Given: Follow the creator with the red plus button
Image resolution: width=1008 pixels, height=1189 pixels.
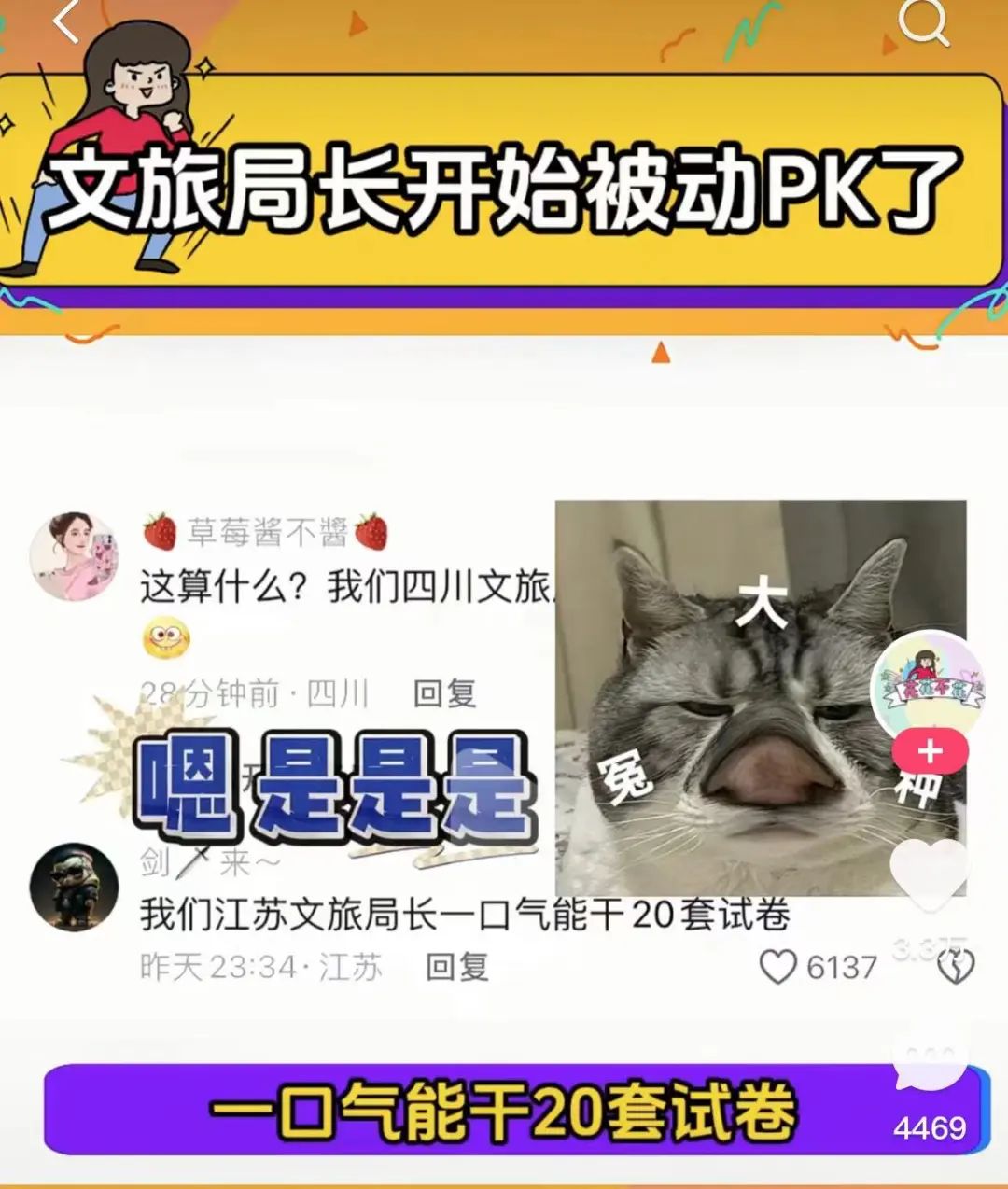Looking at the screenshot, I should 930,752.
